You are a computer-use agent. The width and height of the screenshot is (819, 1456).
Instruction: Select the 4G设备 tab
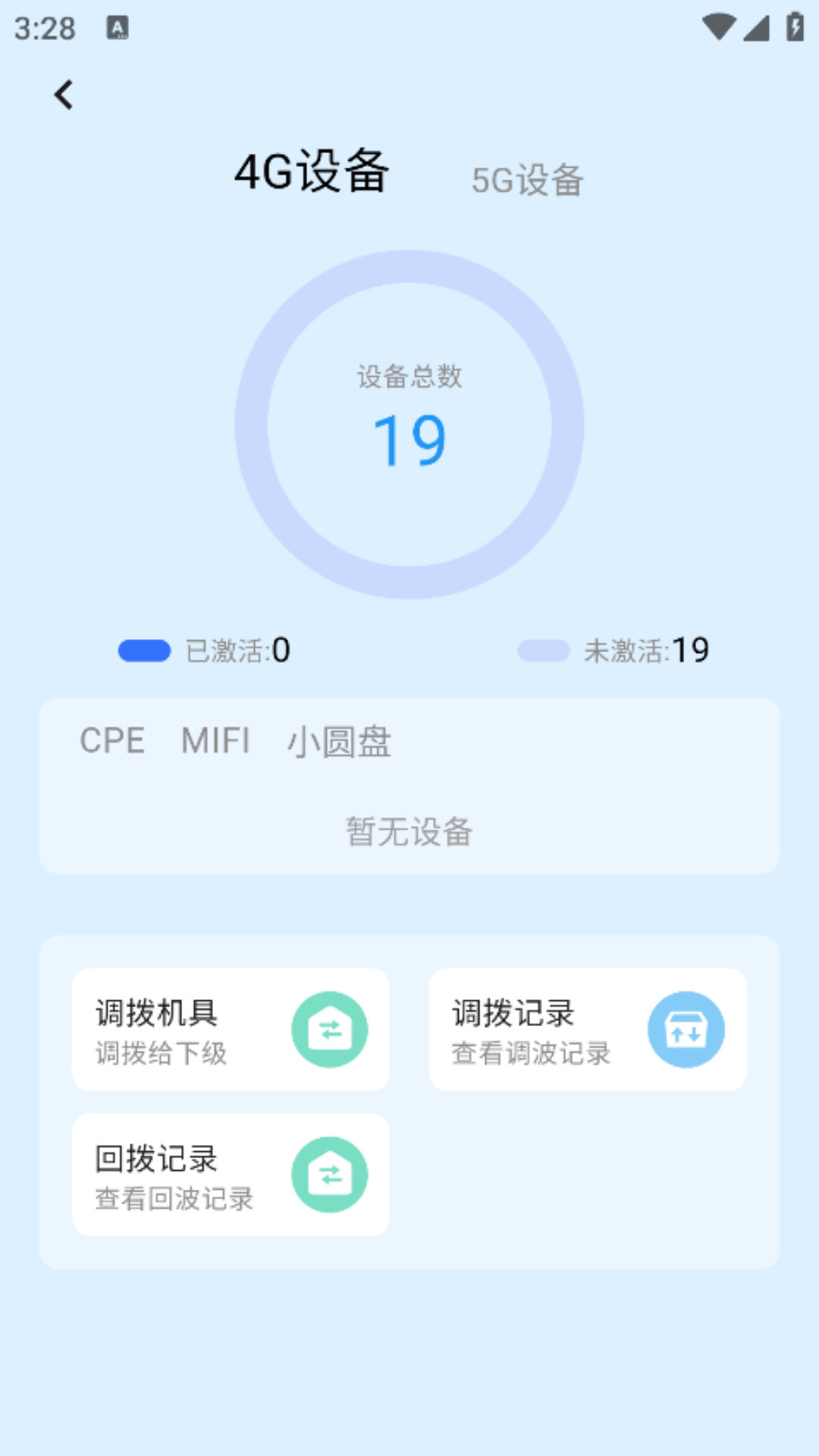(313, 171)
